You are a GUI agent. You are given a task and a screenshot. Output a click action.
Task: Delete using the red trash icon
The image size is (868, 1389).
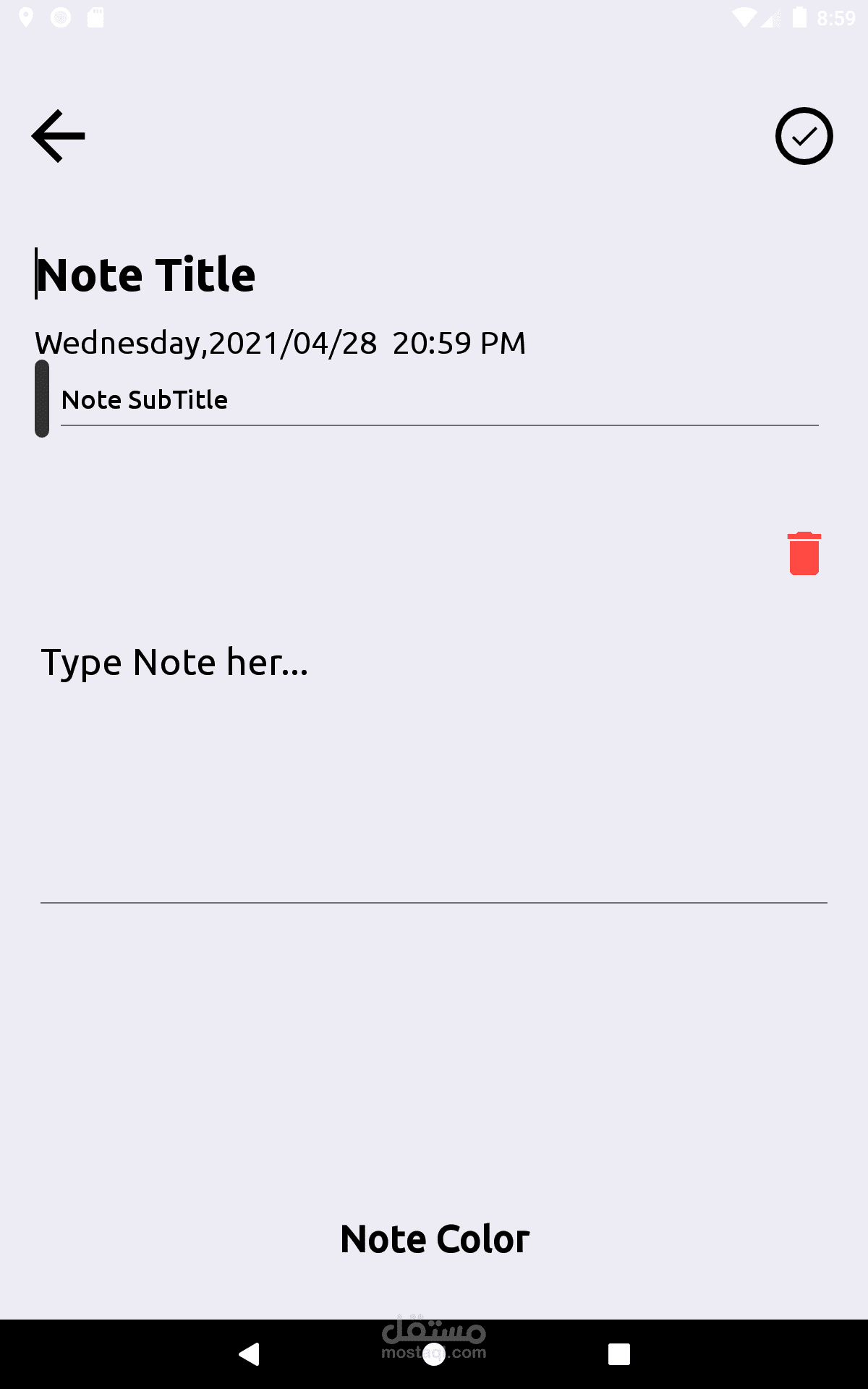tap(804, 553)
